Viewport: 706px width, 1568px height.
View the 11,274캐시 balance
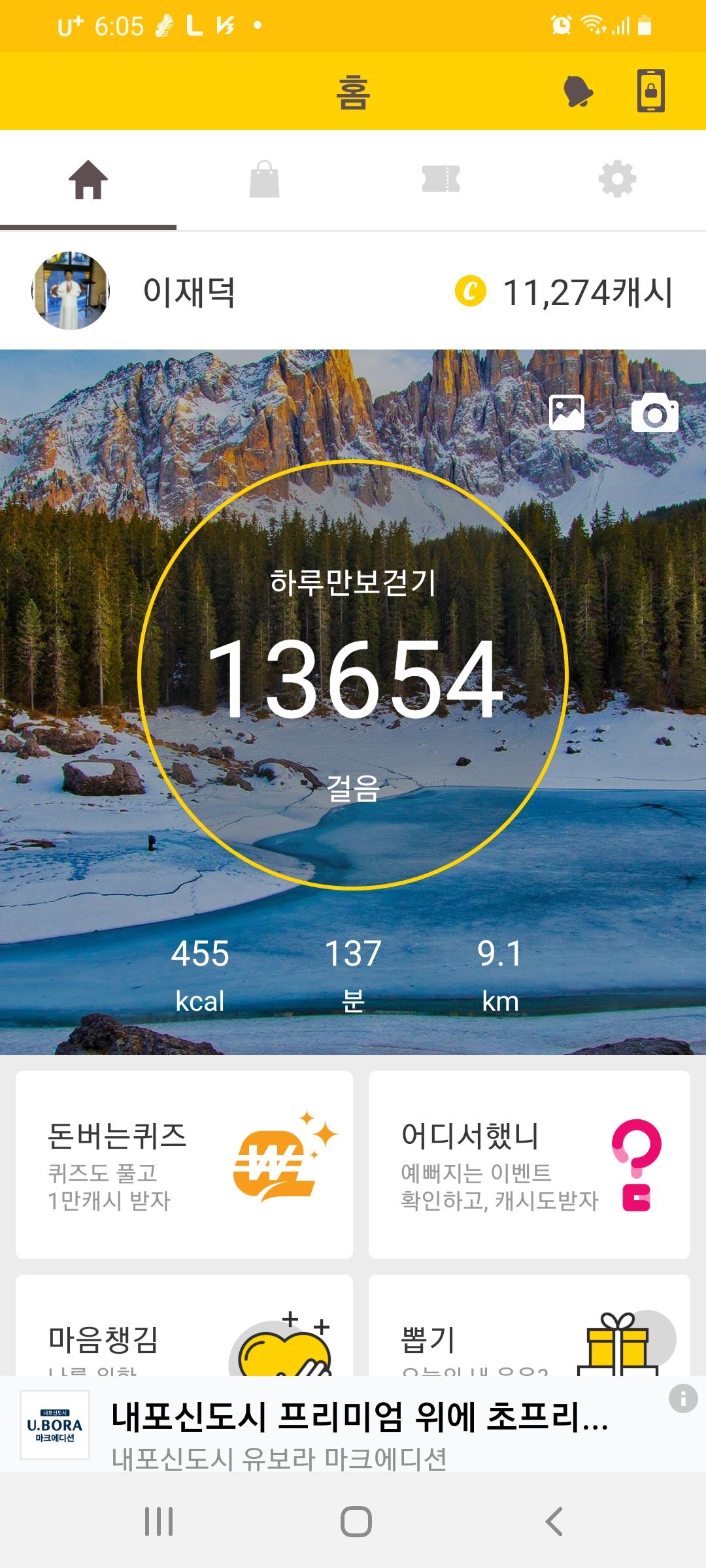(x=564, y=292)
